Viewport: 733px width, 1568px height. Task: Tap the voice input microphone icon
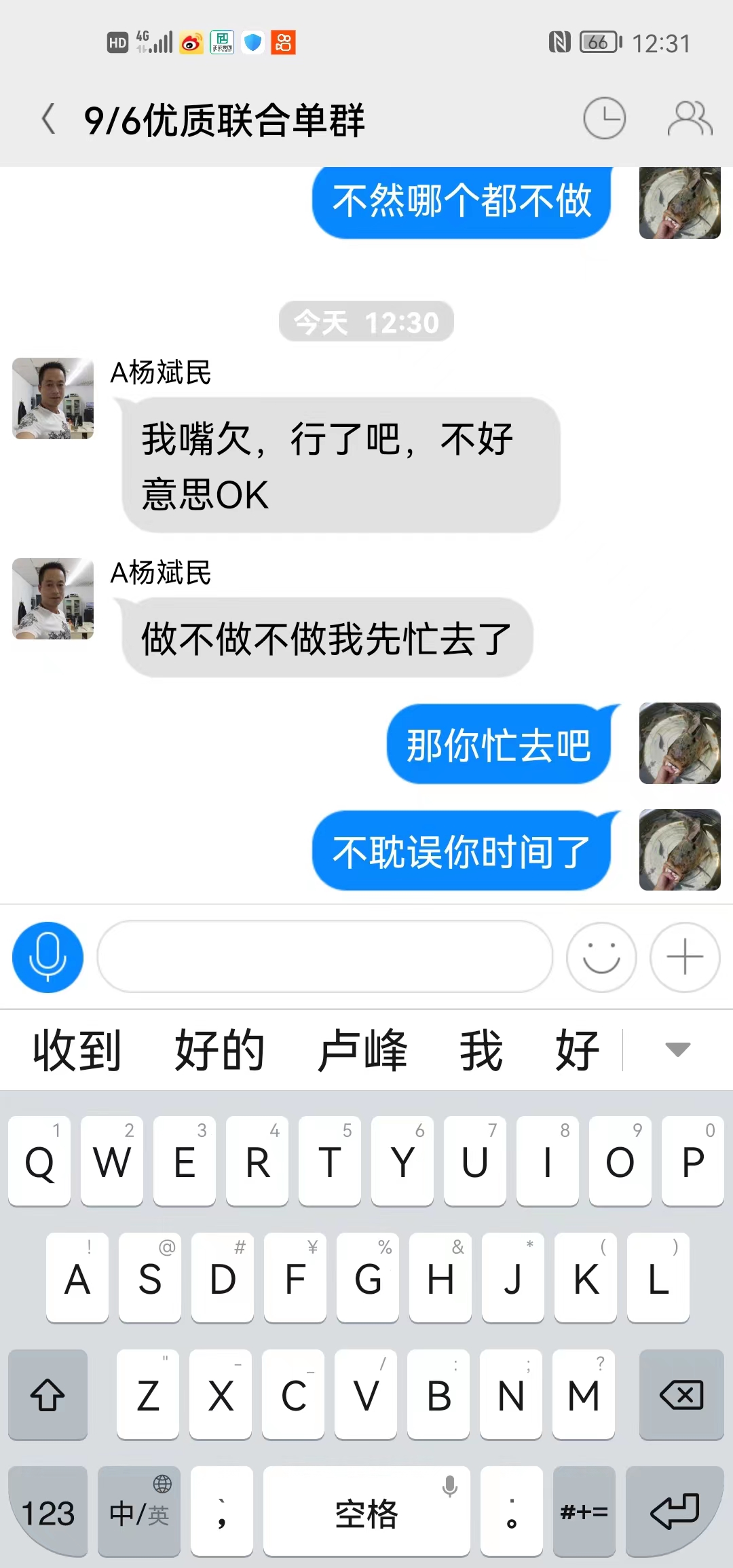47,957
